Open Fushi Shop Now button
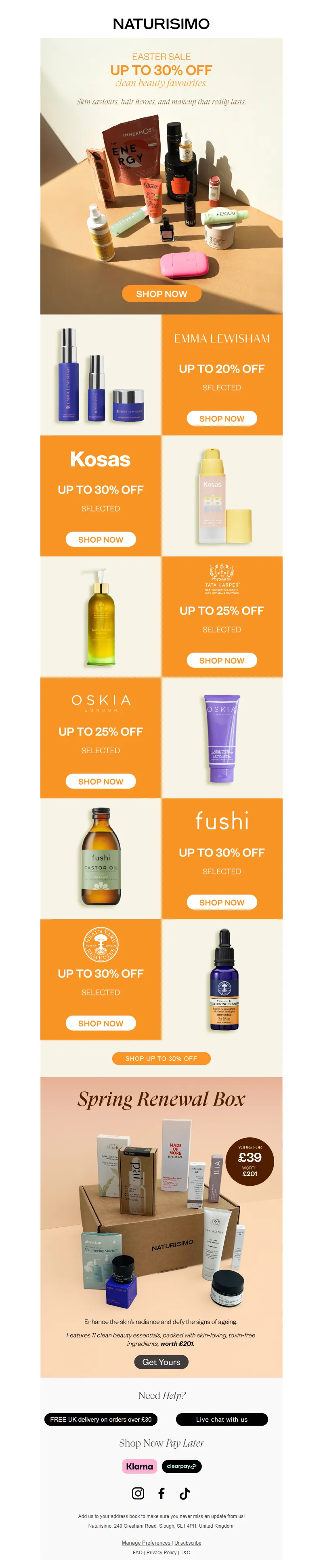 coord(221,902)
